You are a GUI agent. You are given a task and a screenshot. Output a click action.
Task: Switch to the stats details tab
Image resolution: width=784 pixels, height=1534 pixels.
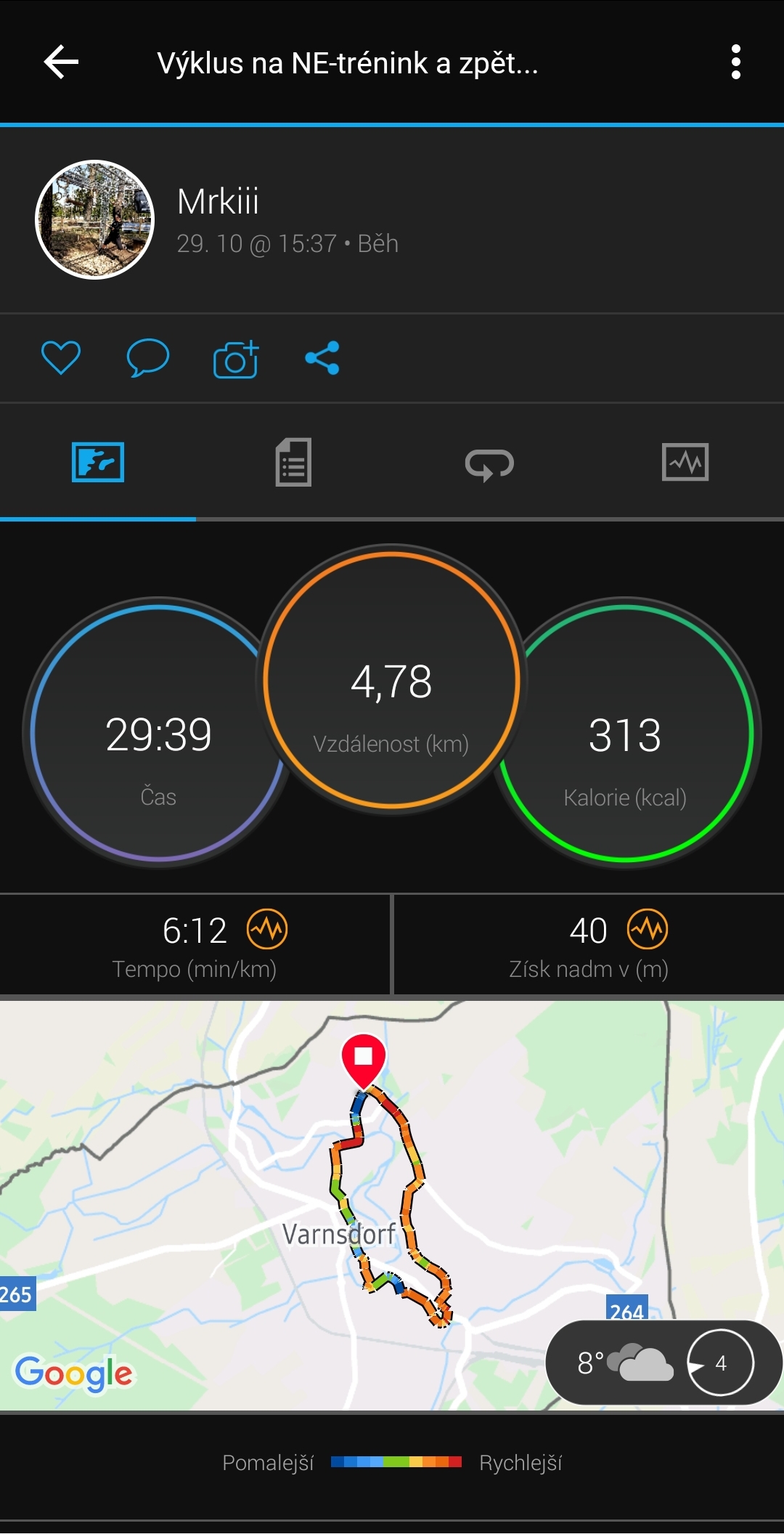(x=293, y=462)
